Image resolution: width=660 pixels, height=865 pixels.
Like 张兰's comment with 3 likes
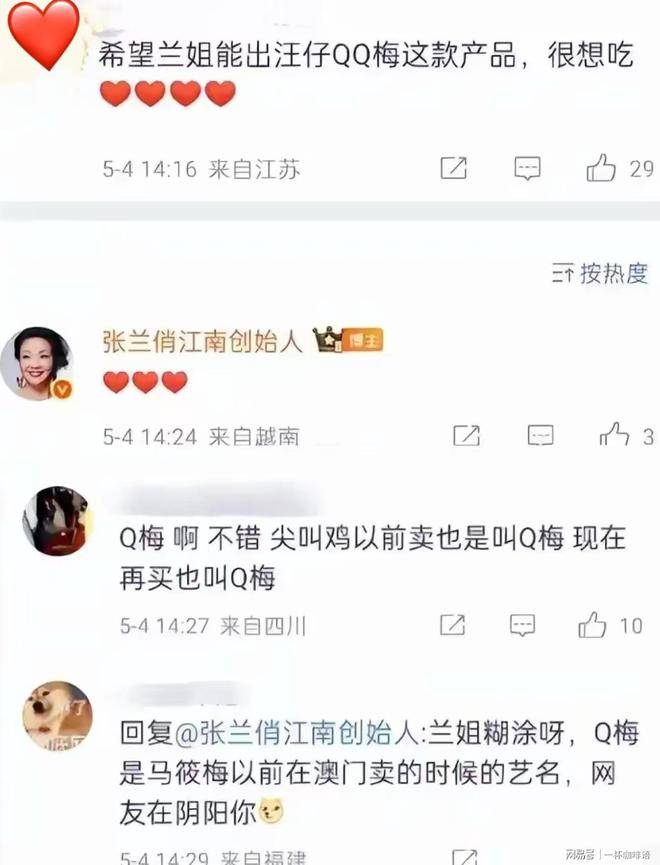[x=612, y=435]
